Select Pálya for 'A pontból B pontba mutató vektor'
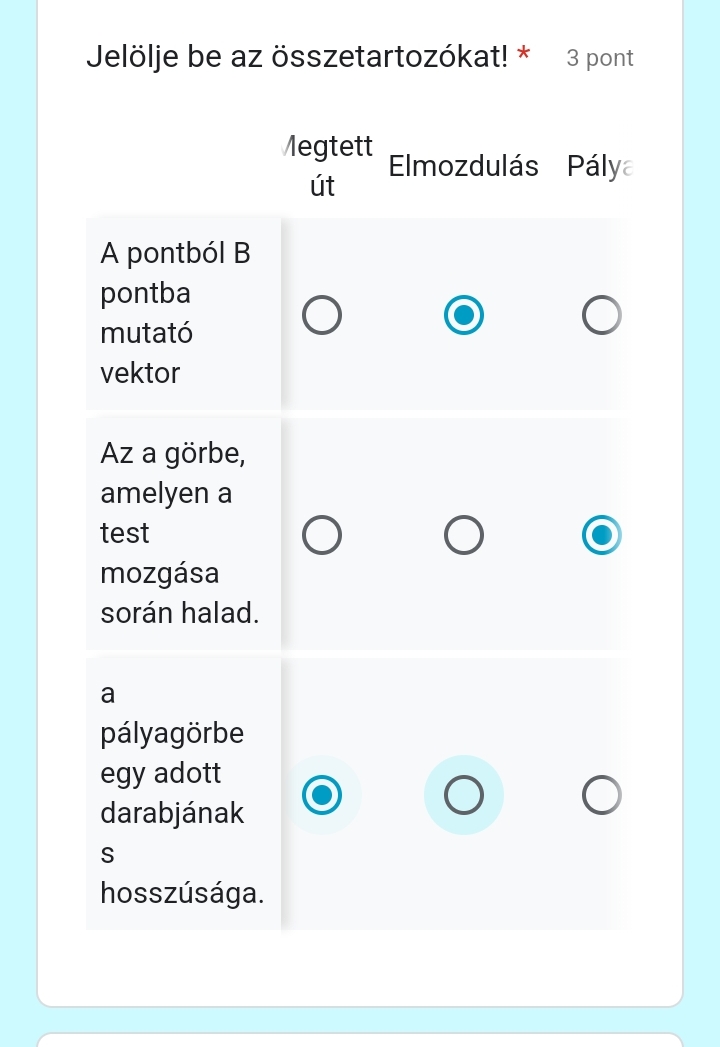 point(602,315)
